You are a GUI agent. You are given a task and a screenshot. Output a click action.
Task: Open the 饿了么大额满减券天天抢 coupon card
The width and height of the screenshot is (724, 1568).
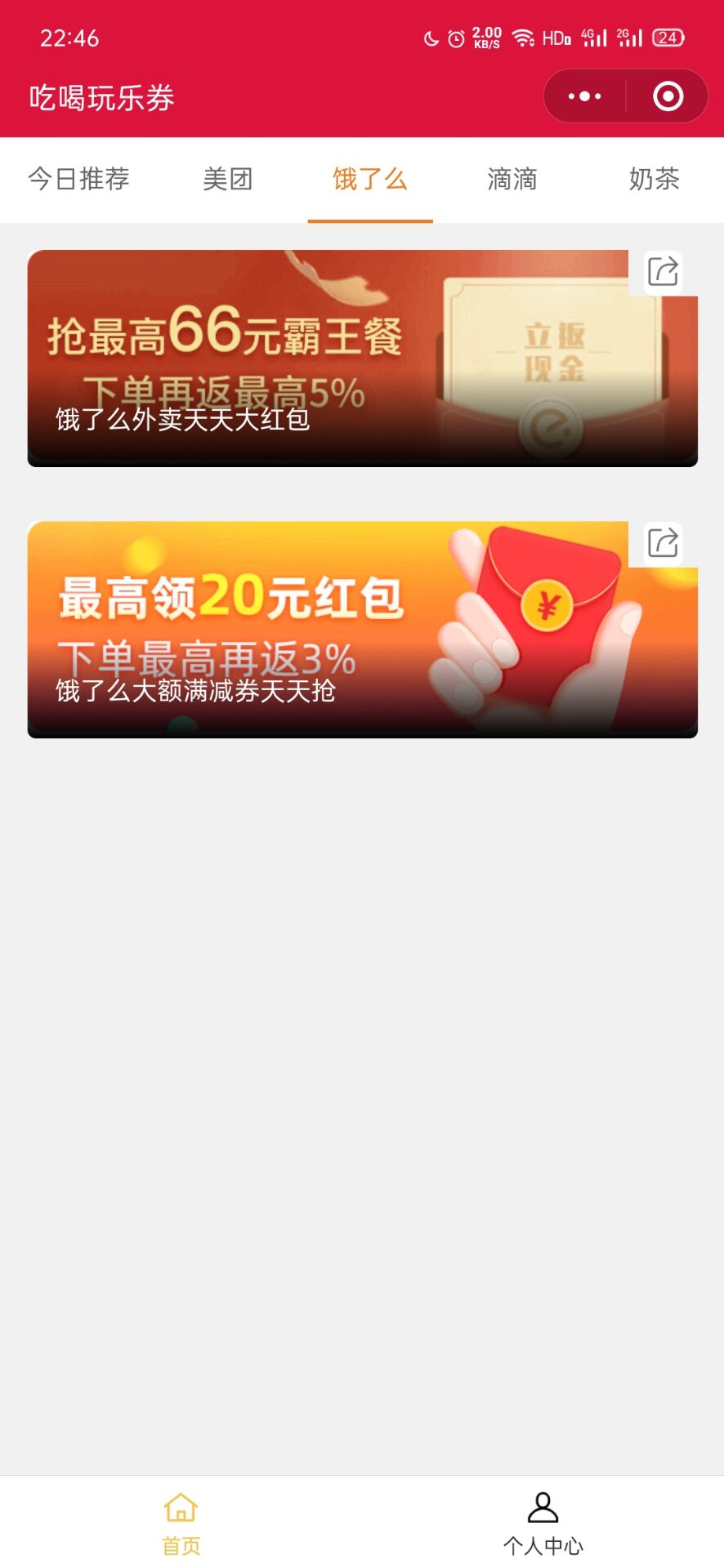coord(327,630)
